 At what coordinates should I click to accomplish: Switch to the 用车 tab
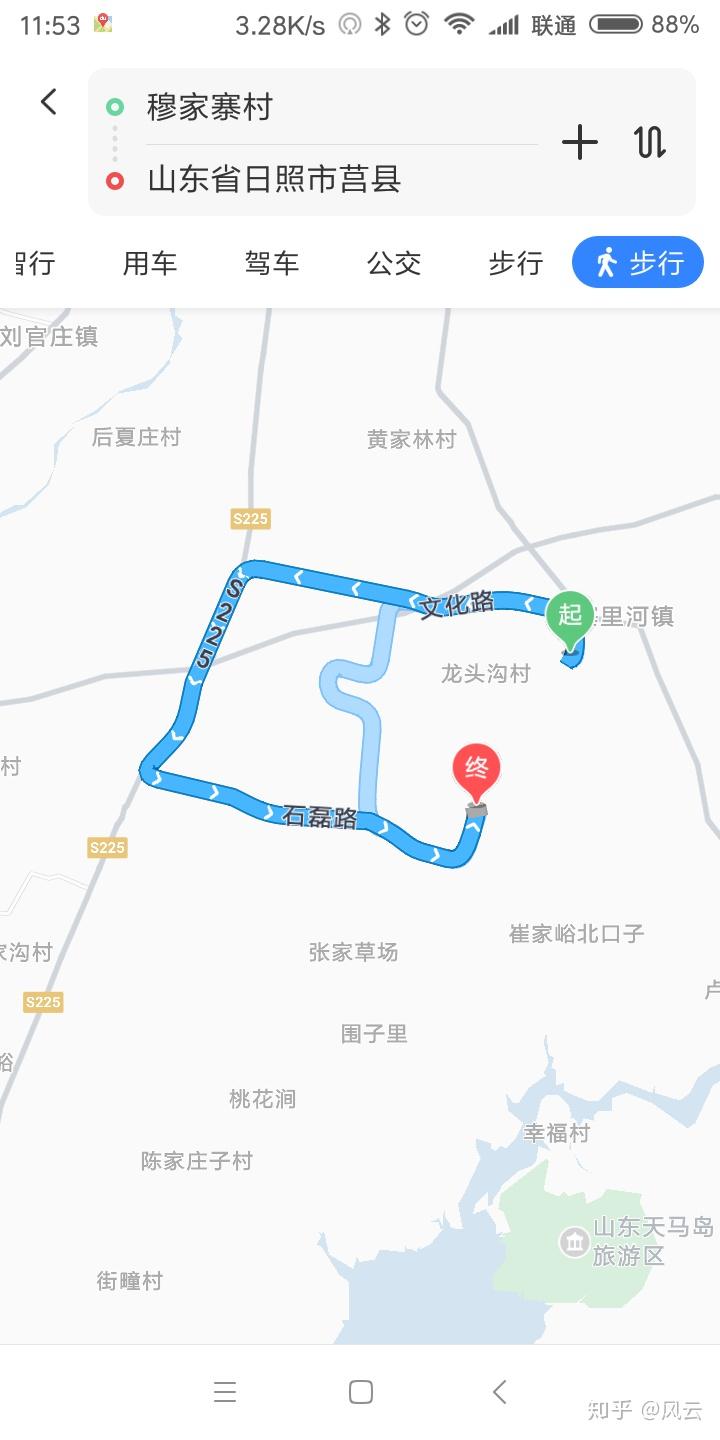pos(150,263)
